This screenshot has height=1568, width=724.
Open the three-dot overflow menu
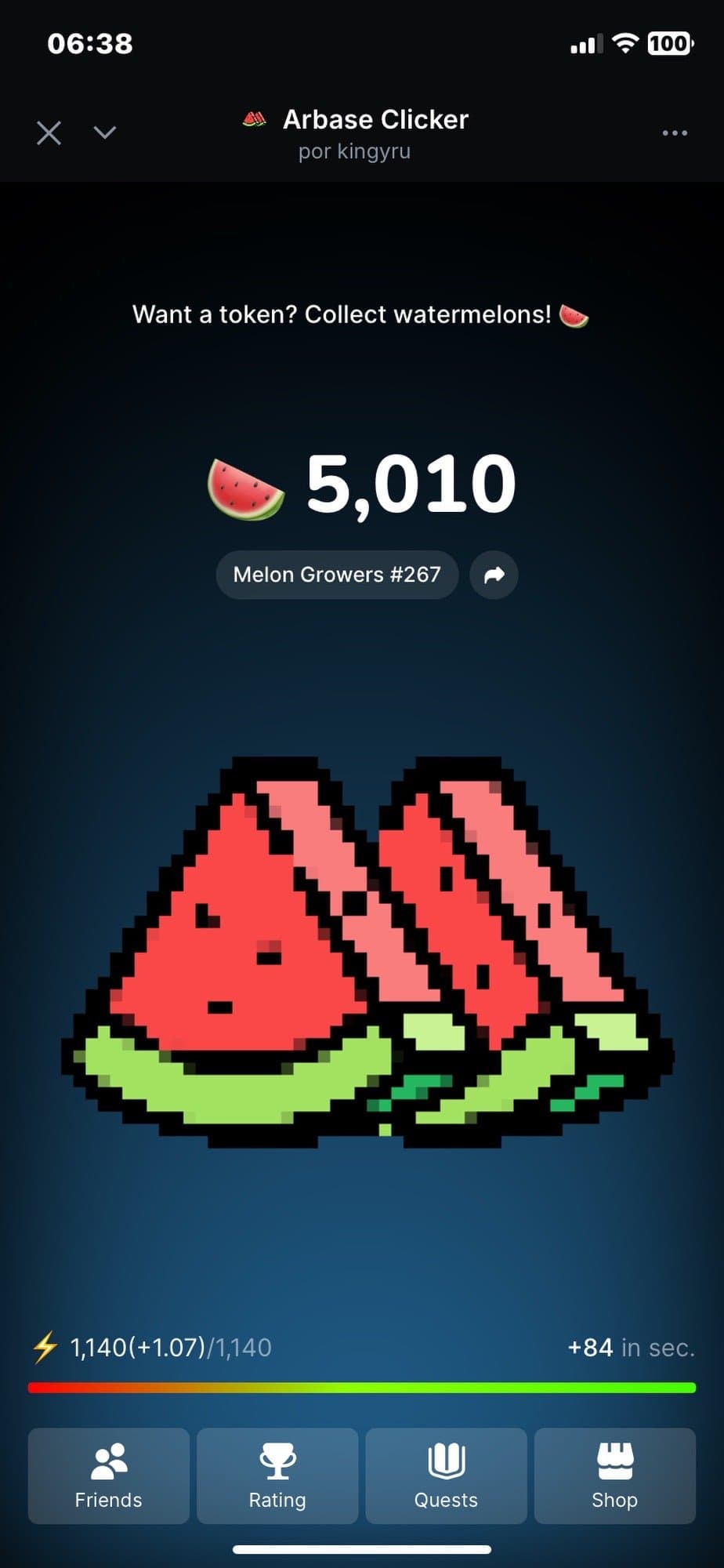coord(675,133)
